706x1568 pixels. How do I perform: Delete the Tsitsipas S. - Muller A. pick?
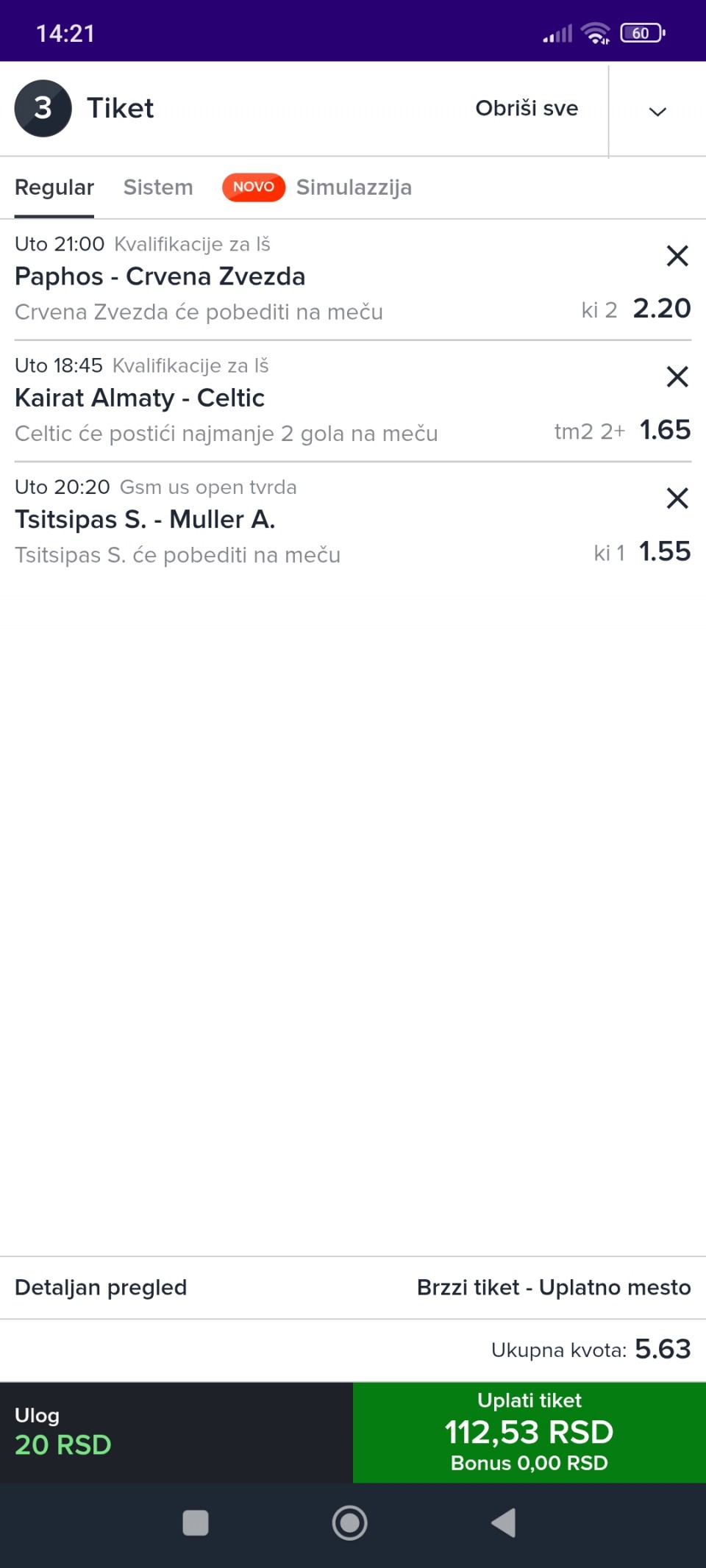click(677, 498)
